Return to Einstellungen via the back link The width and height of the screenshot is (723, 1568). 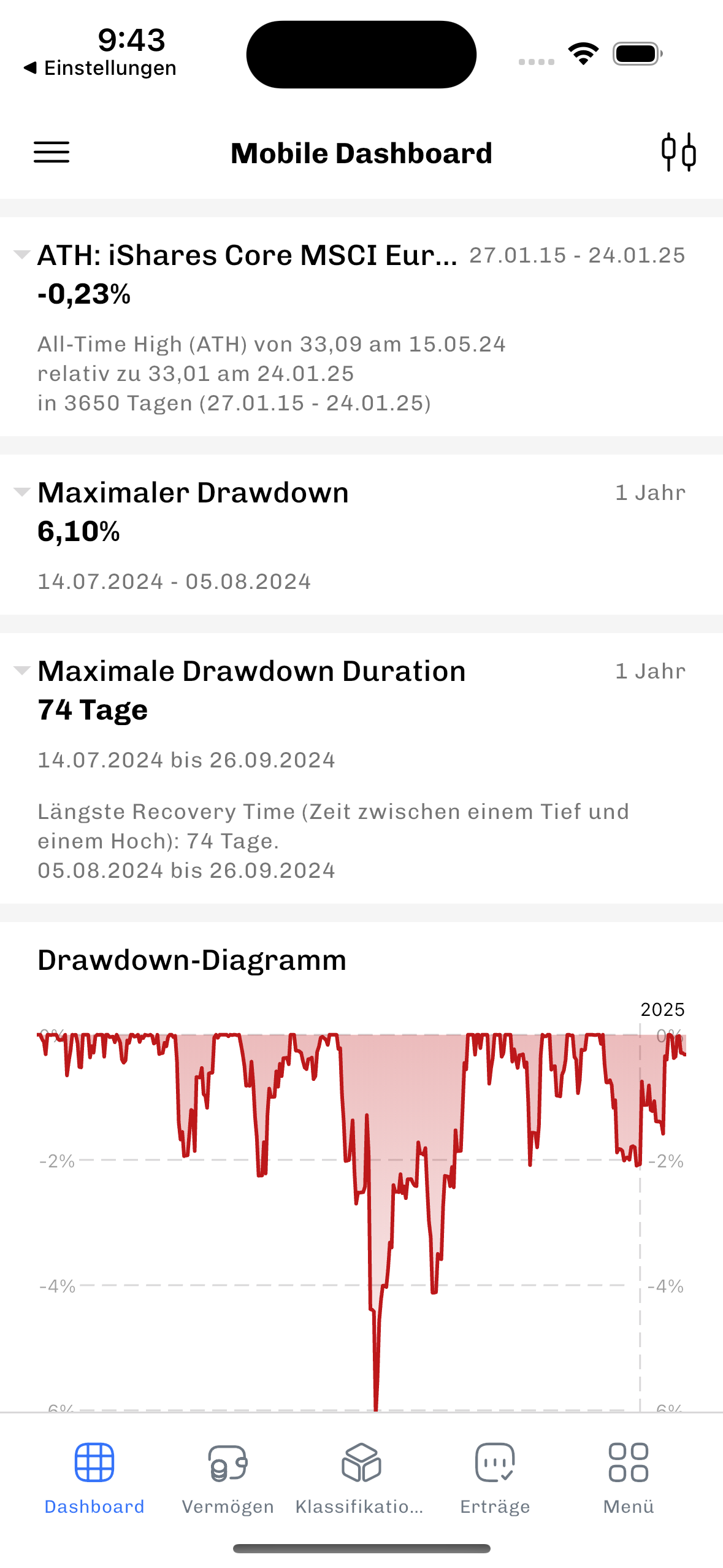click(x=100, y=68)
